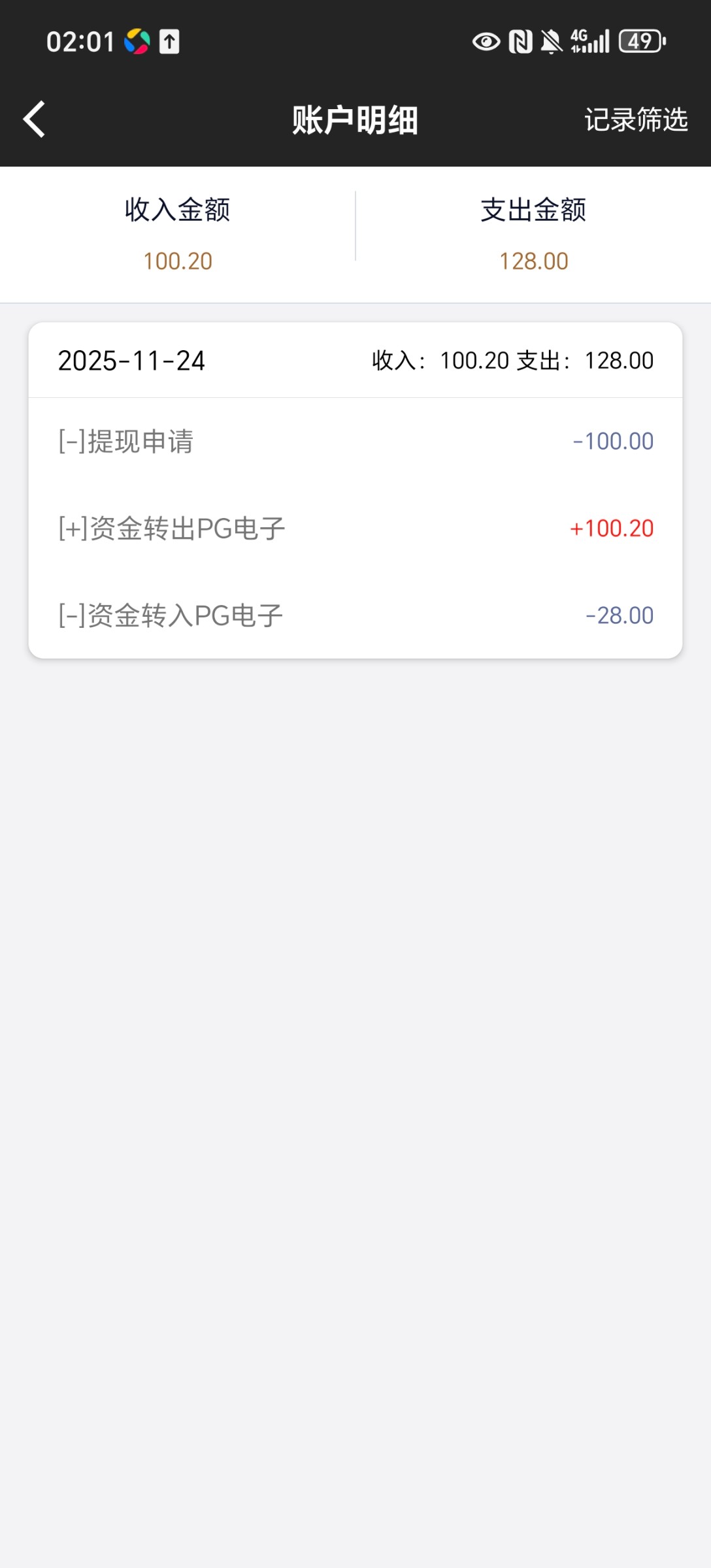Tap the battery level indicator showing 49
711x1568 pixels.
point(642,41)
